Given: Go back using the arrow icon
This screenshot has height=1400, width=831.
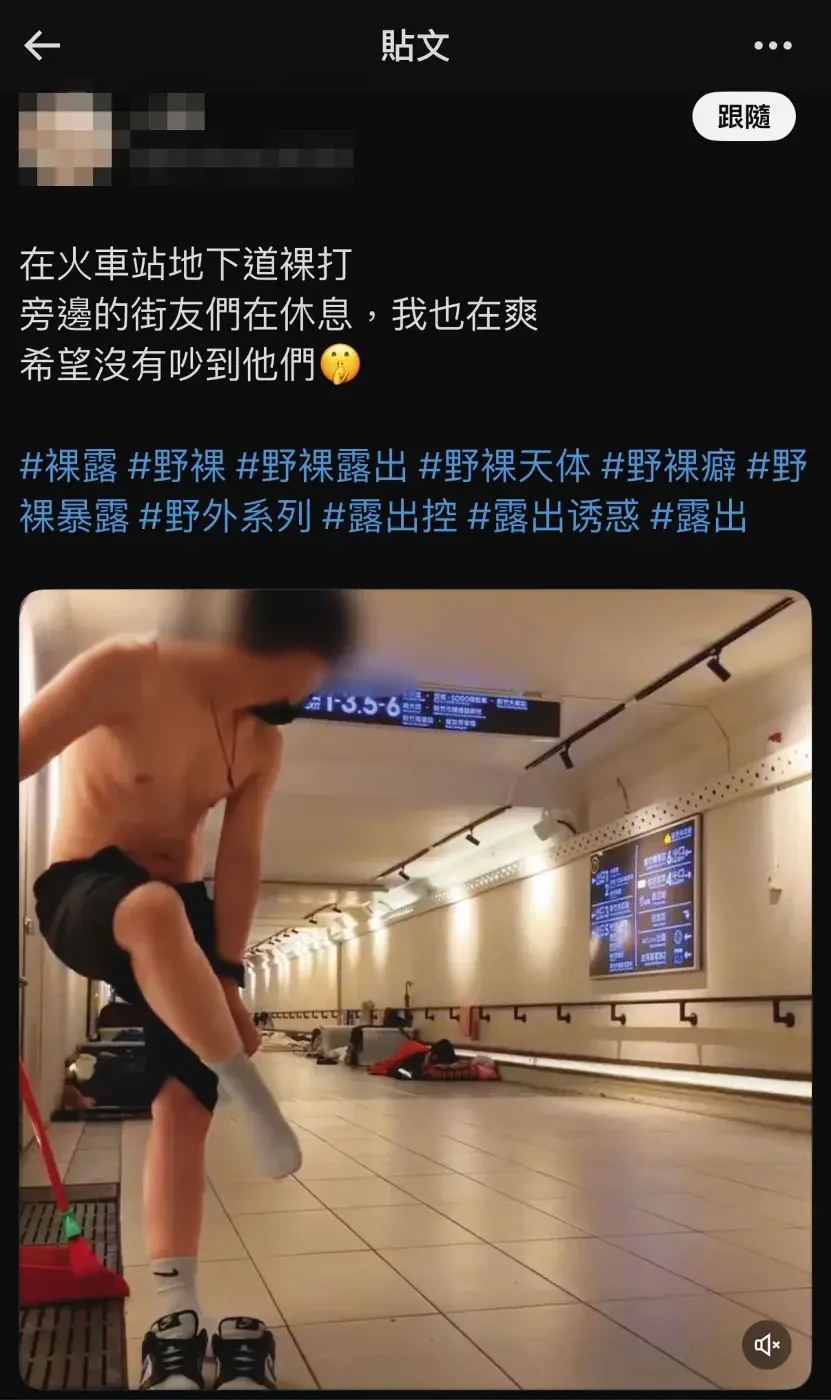Looking at the screenshot, I should [42, 46].
